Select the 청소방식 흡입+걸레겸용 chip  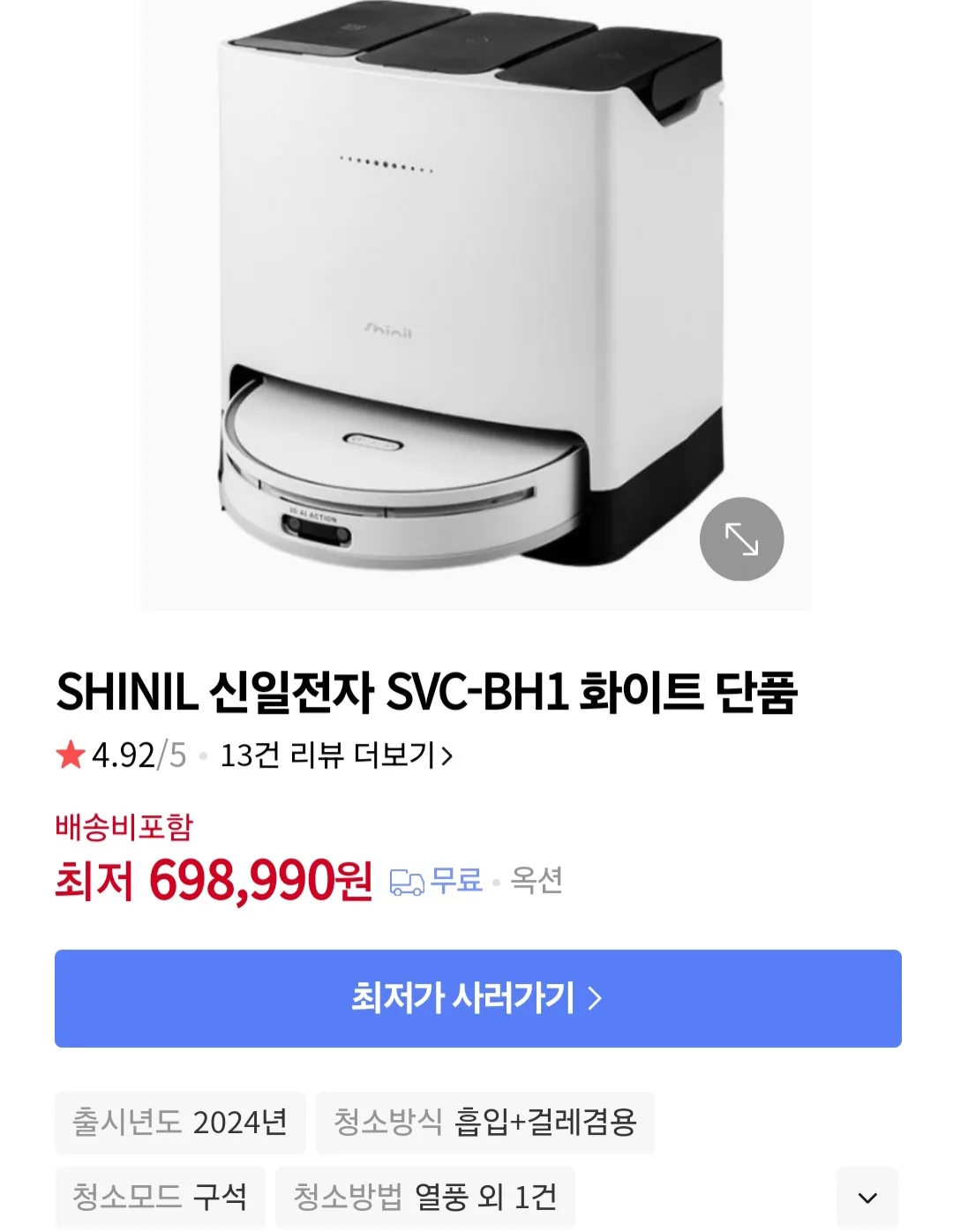[x=484, y=1123]
